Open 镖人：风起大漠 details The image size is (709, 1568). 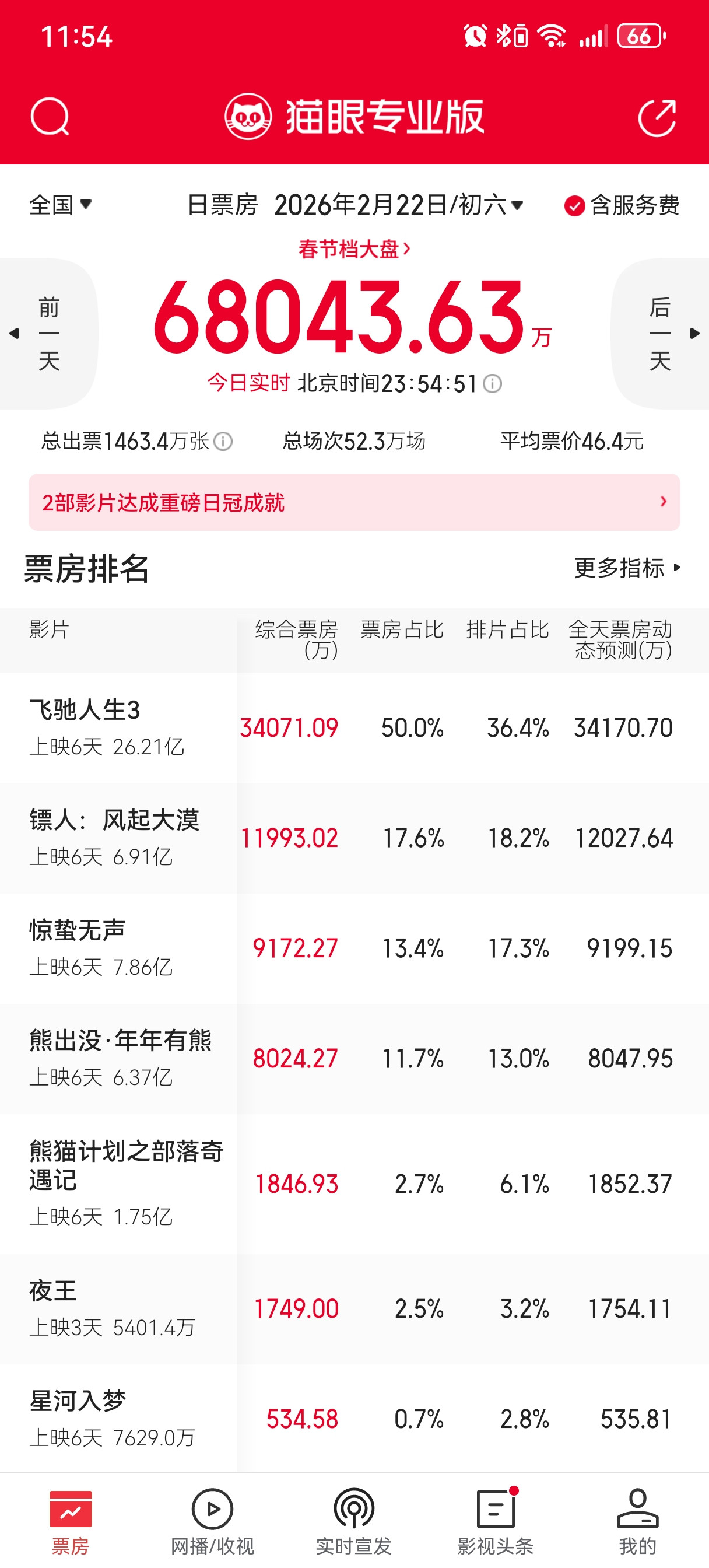[354, 838]
